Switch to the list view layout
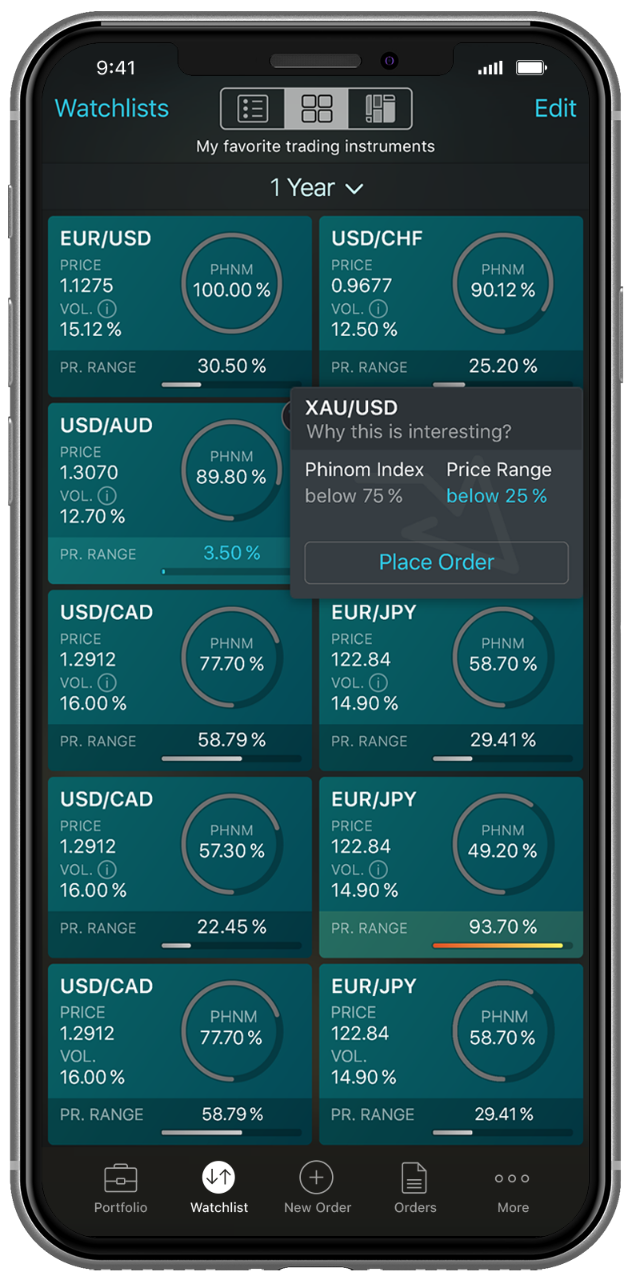 click(253, 108)
